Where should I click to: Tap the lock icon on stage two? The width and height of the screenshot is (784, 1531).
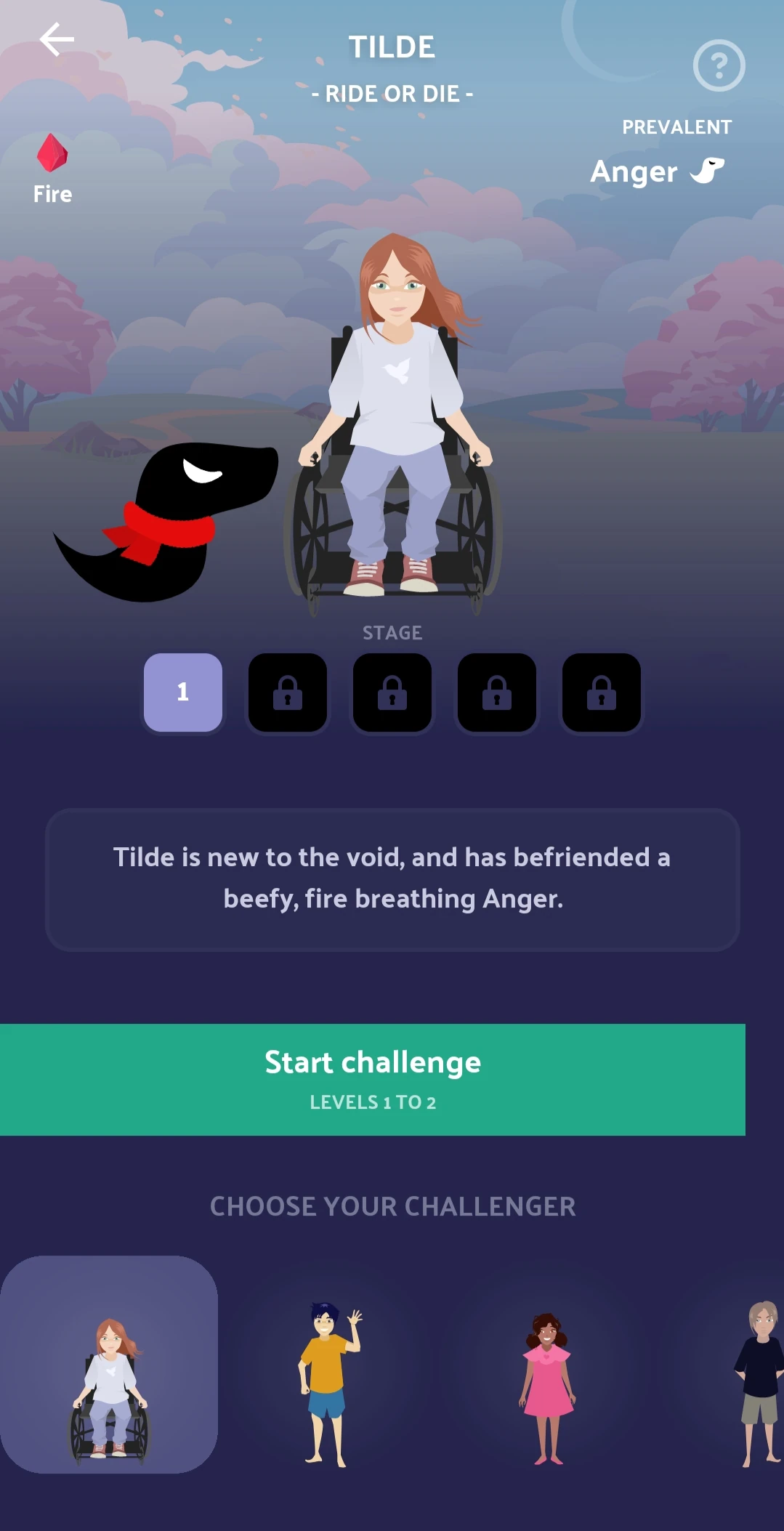point(288,693)
